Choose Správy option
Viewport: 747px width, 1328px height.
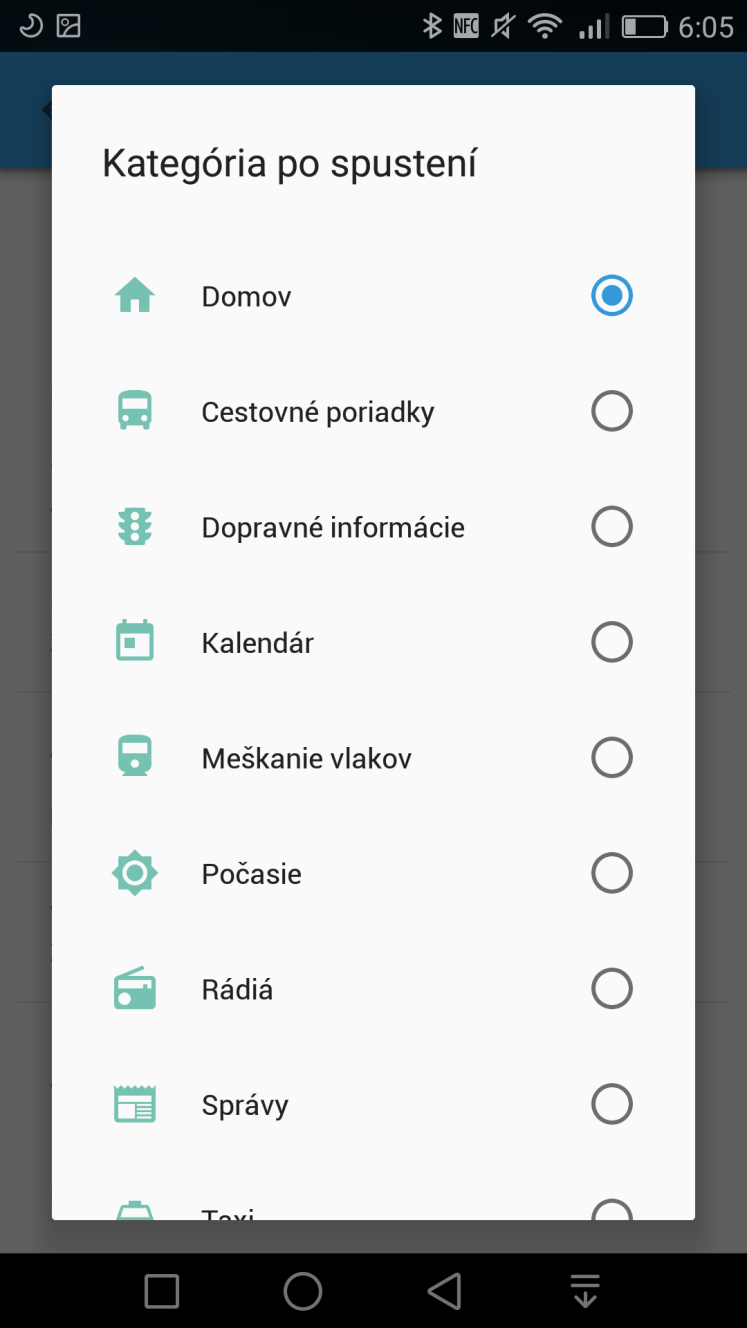tap(373, 1105)
